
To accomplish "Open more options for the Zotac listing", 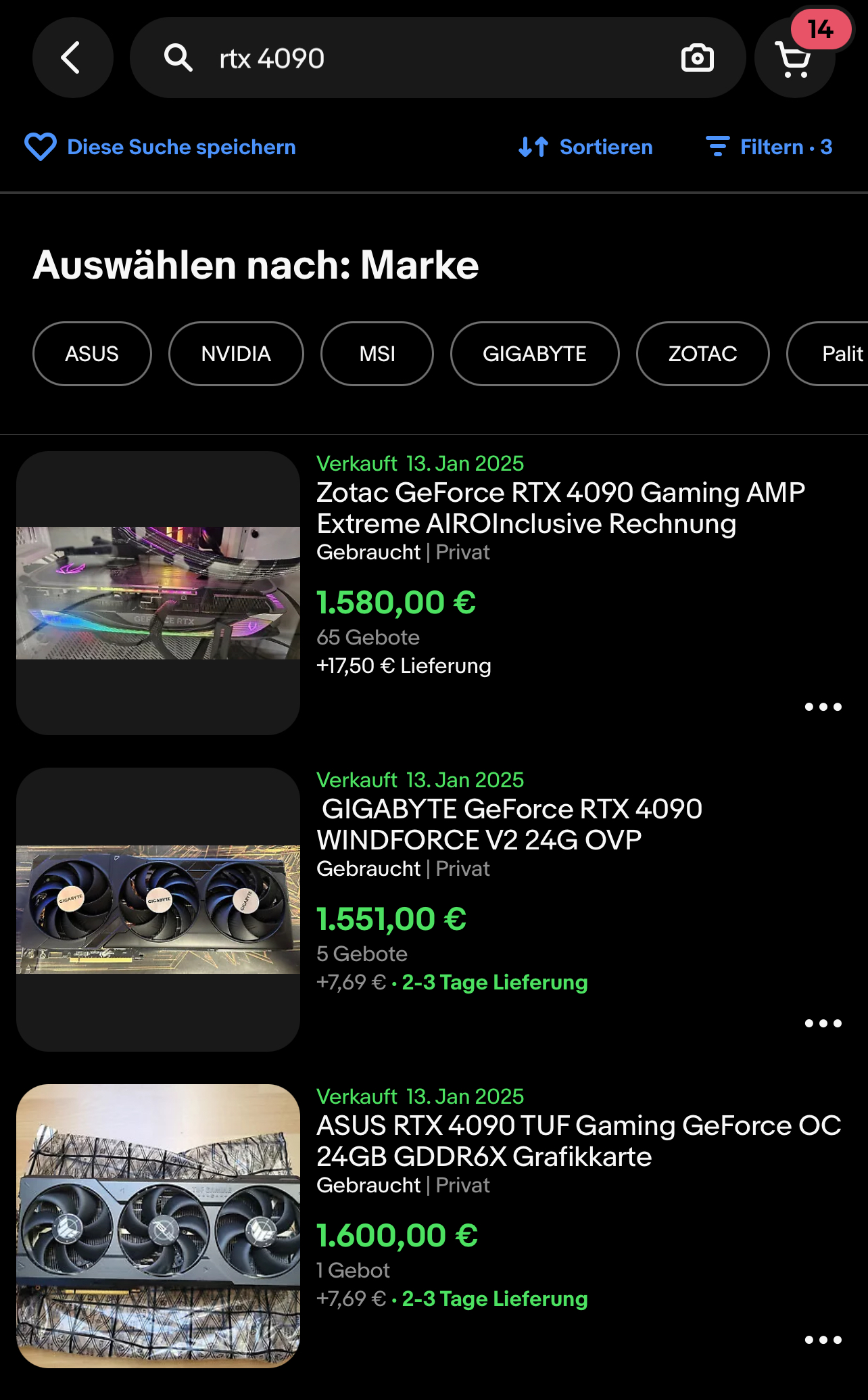I will [823, 707].
